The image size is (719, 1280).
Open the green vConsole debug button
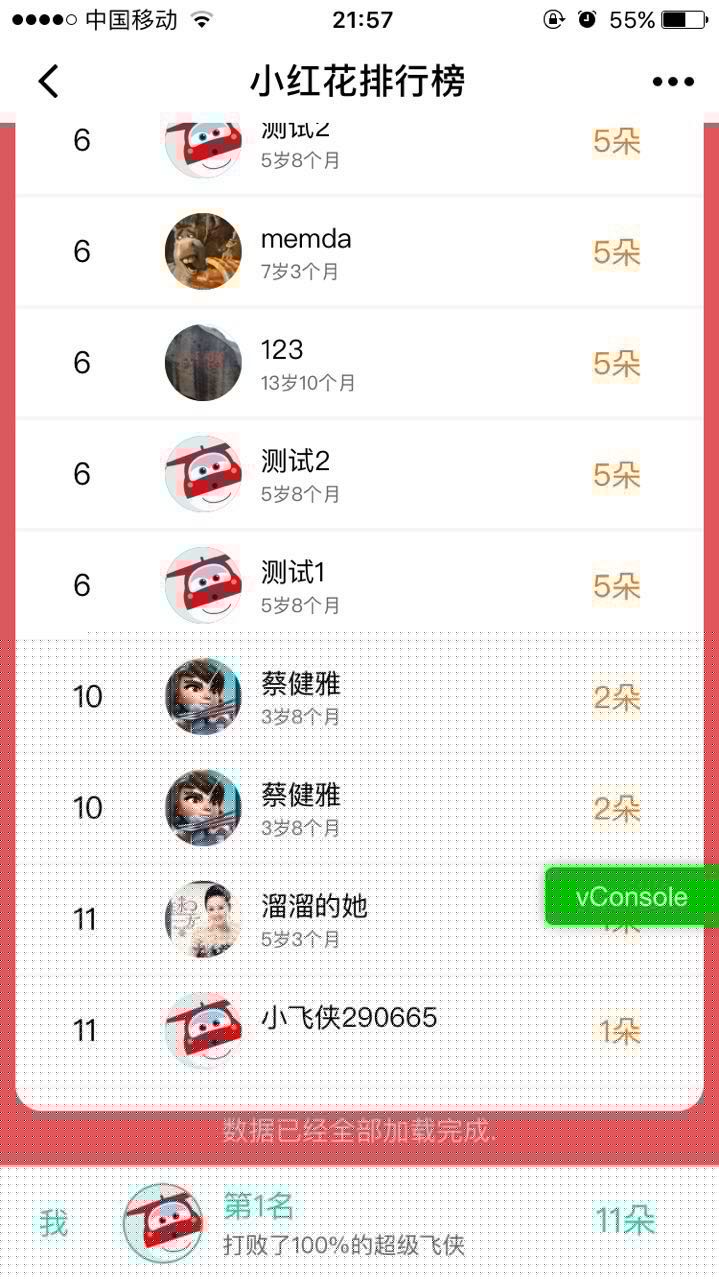point(631,896)
